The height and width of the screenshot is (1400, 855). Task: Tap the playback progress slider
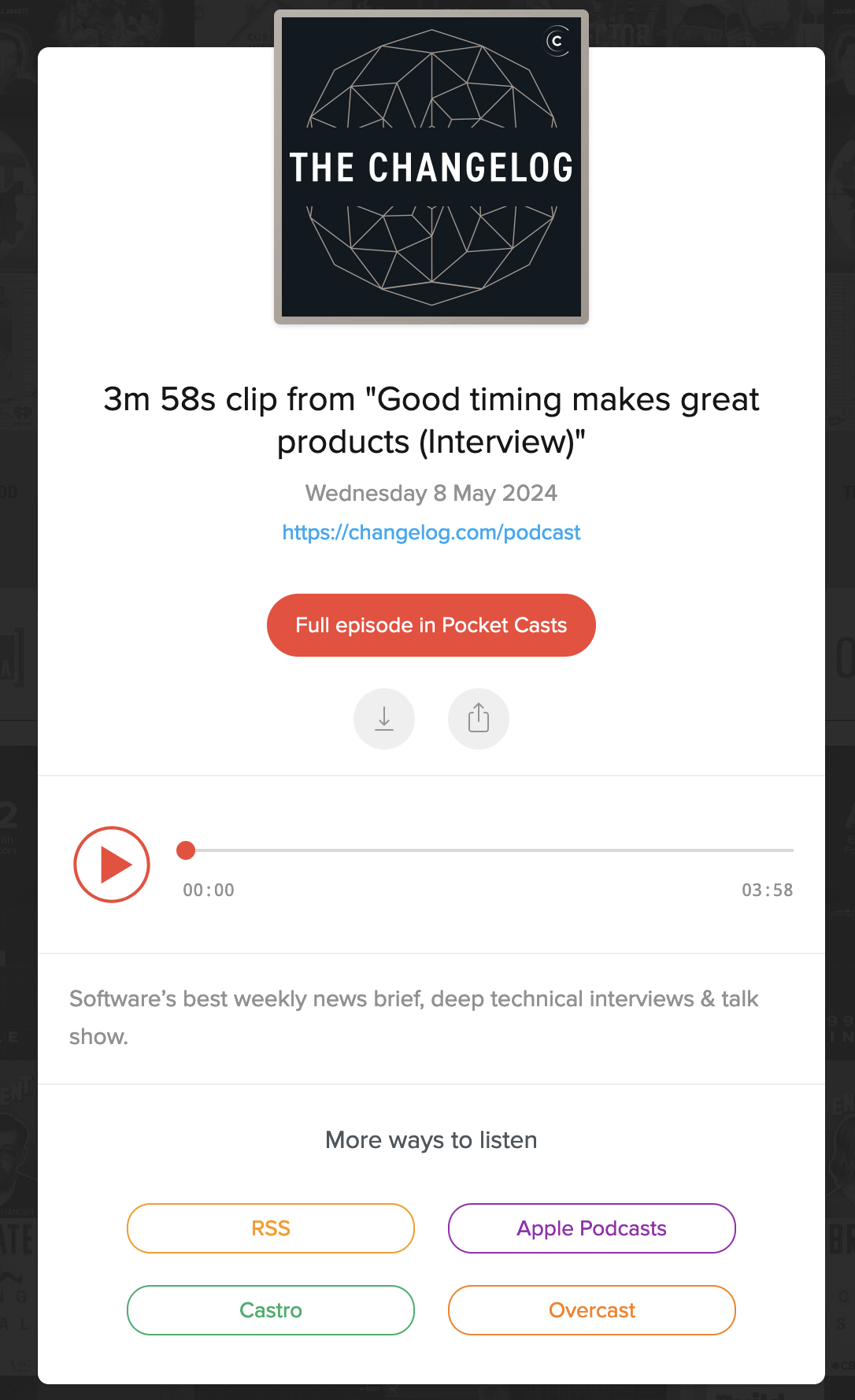point(488,850)
